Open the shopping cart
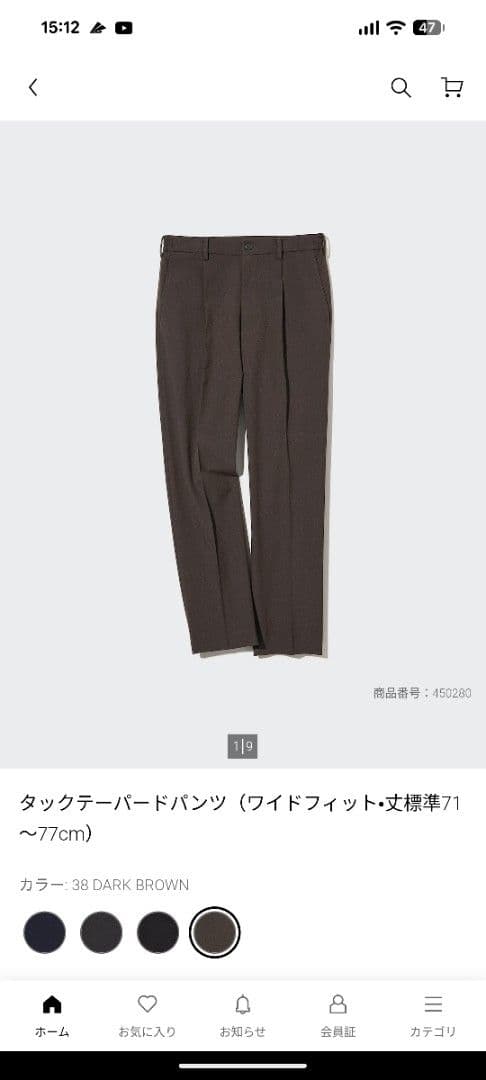 point(452,87)
